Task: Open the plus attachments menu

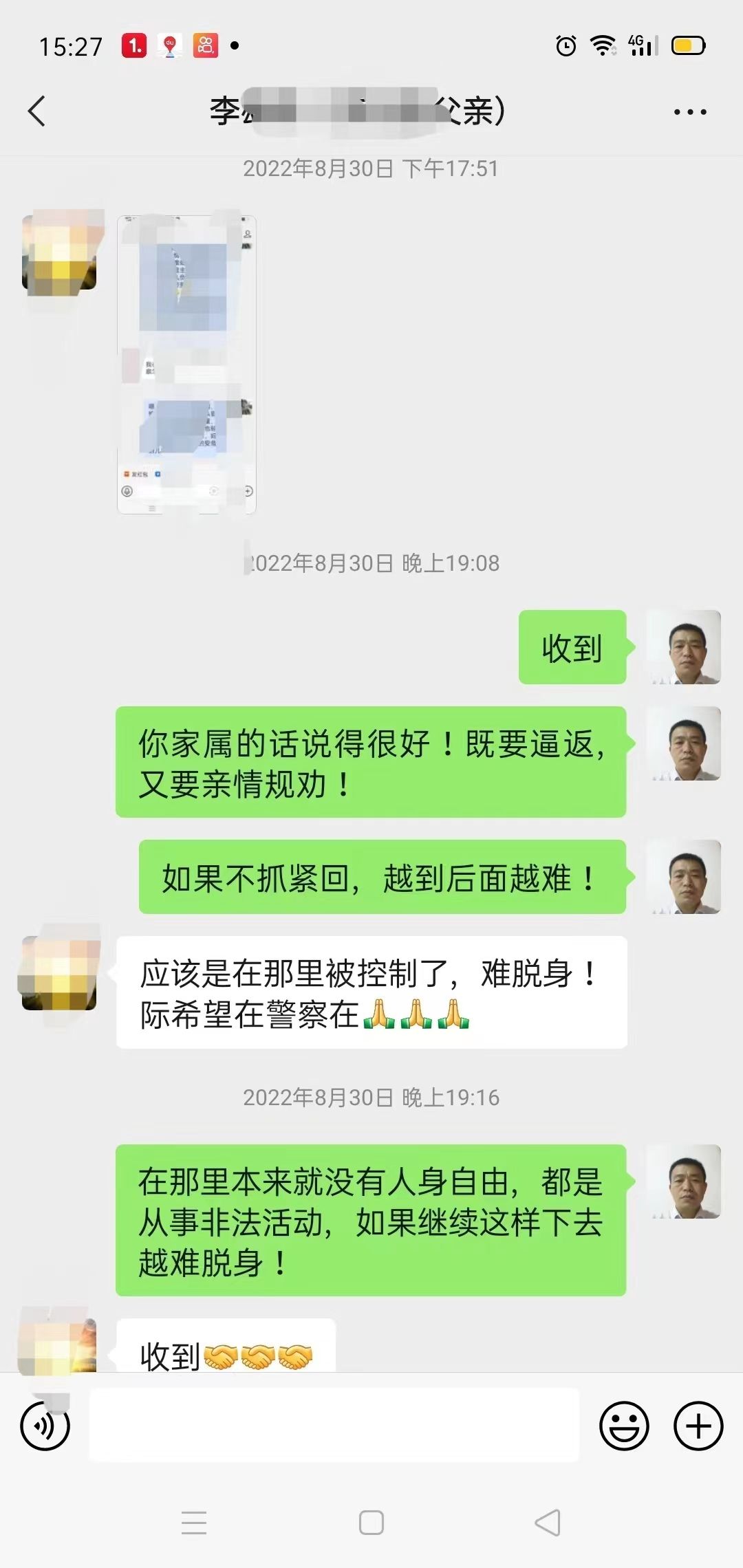Action: 698,1426
